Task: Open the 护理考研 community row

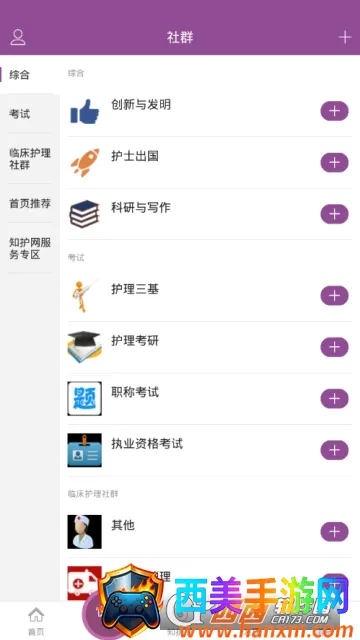Action: click(209, 347)
